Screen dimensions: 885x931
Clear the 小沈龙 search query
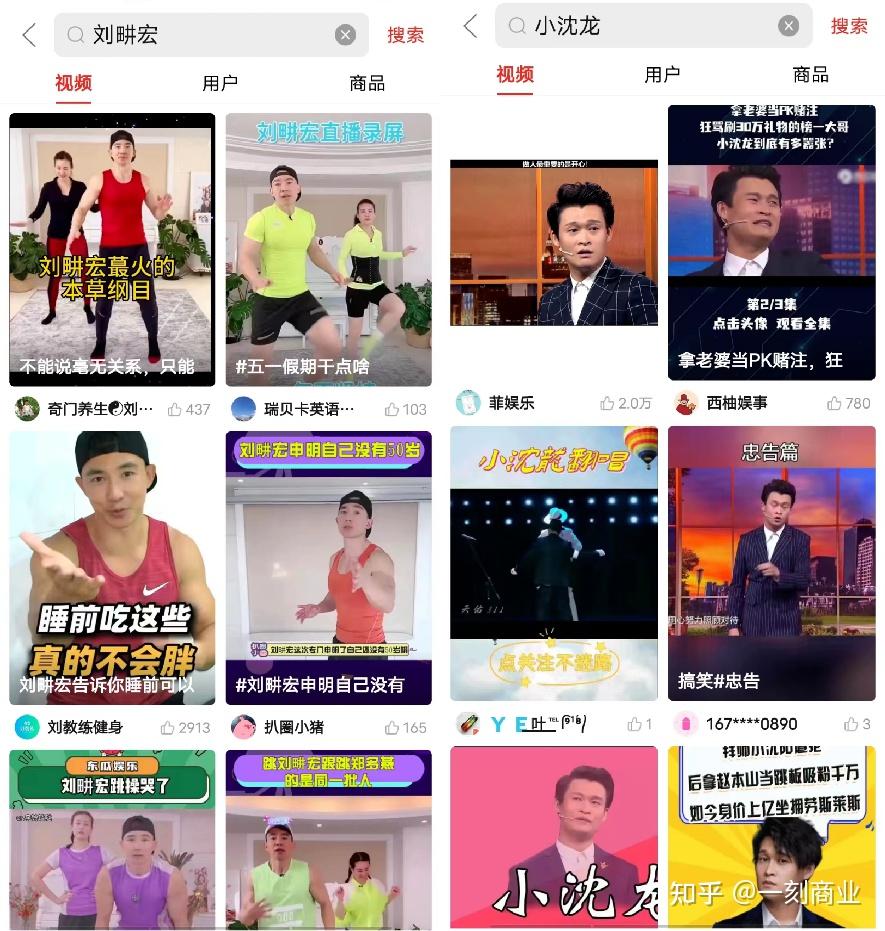[788, 27]
